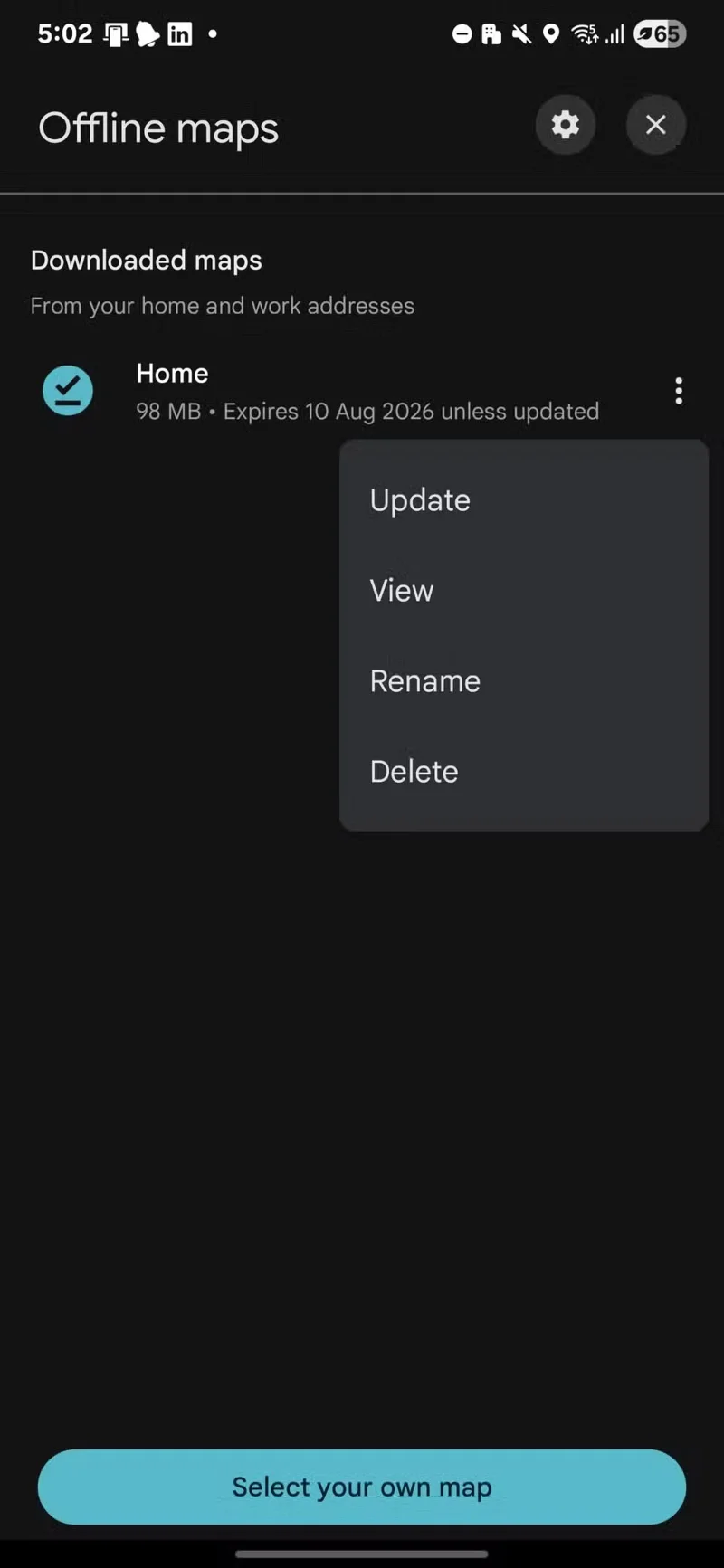Tap the do-not-disturb icon in status bar

(462, 33)
